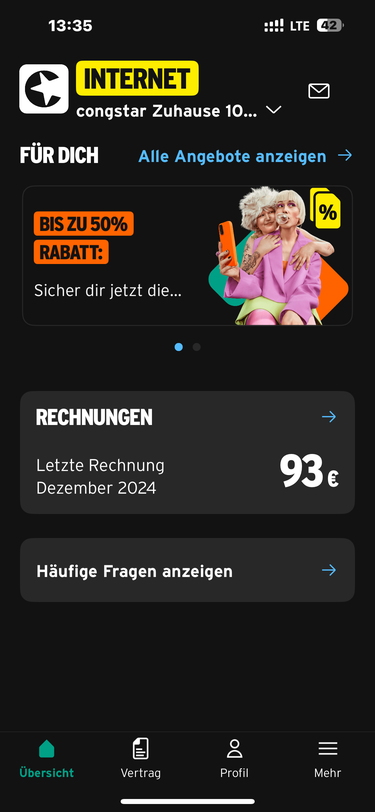Open the Mehr menu tab
Image resolution: width=375 pixels, height=812 pixels.
327,759
